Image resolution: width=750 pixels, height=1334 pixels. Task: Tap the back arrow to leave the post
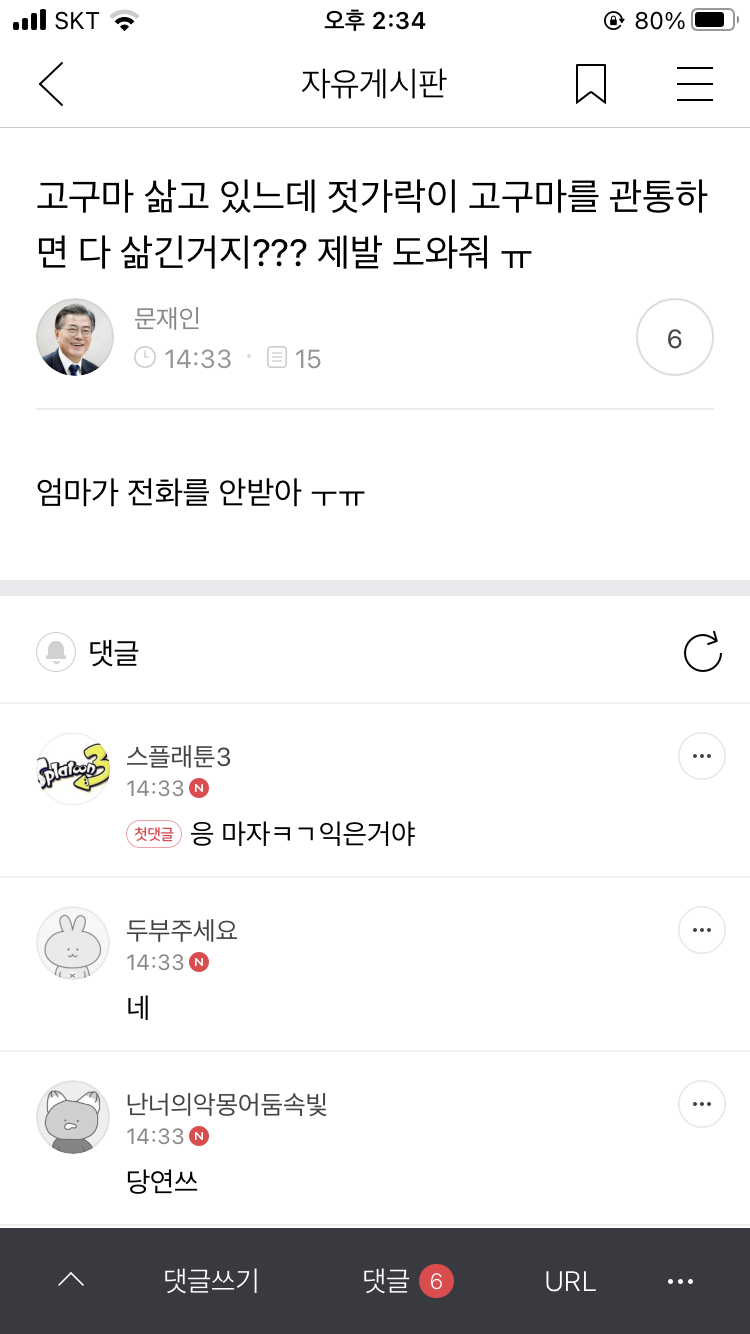pos(50,84)
